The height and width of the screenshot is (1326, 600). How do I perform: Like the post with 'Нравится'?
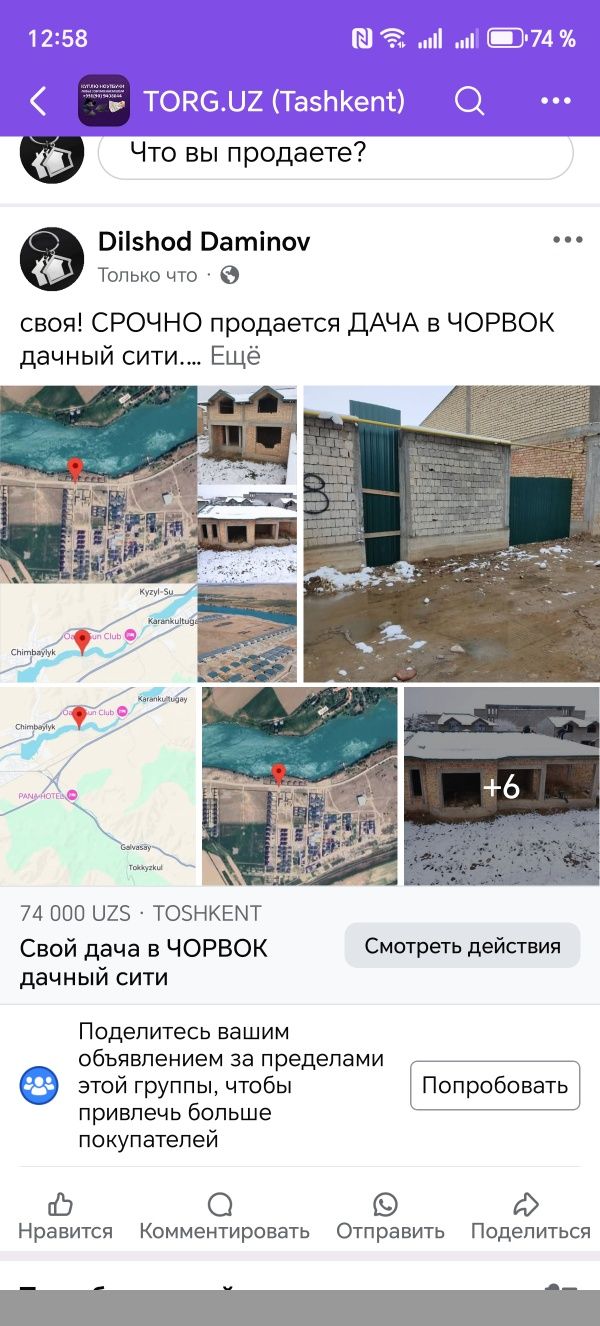[x=65, y=1216]
